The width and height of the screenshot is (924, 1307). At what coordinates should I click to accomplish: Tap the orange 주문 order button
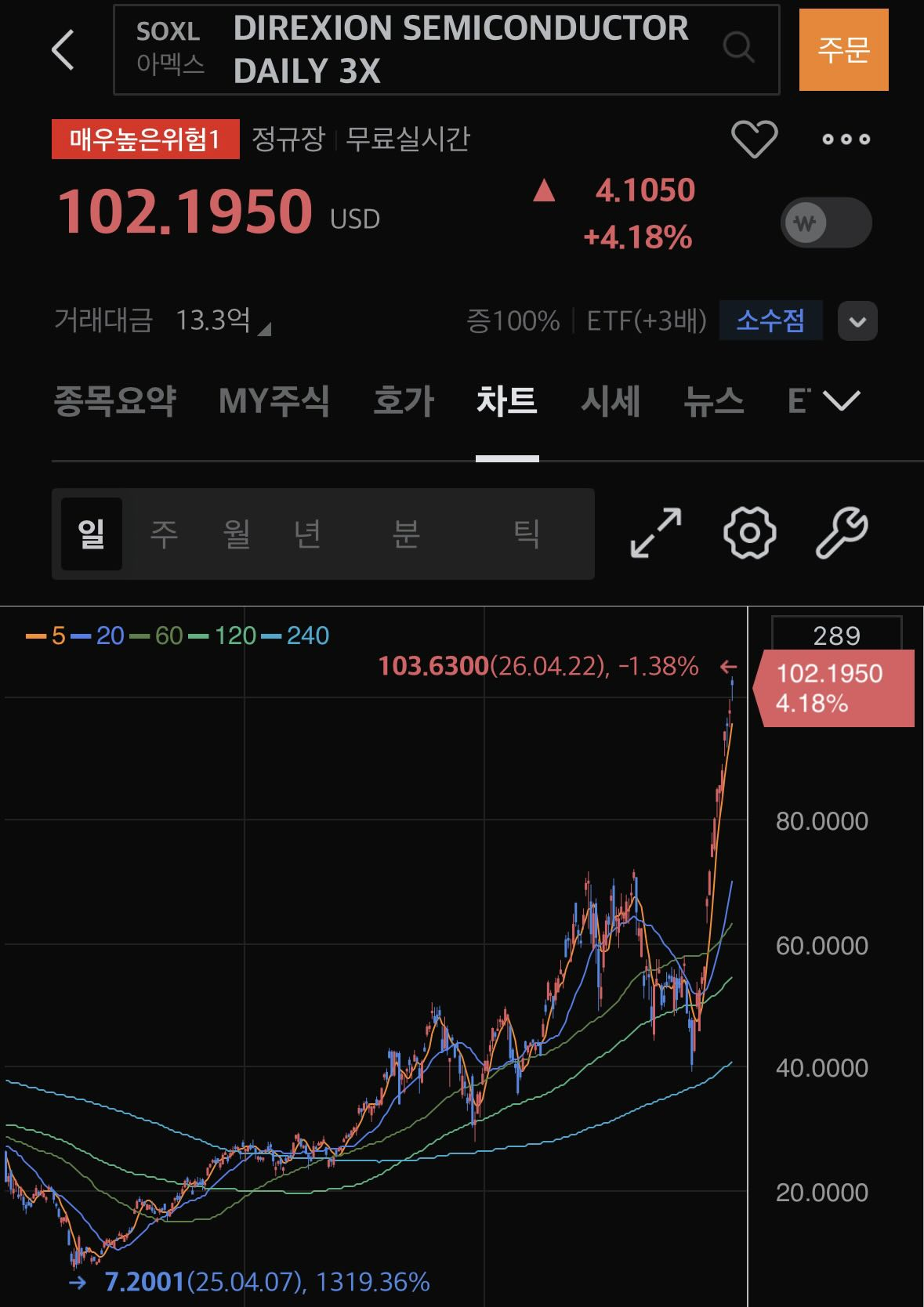843,50
